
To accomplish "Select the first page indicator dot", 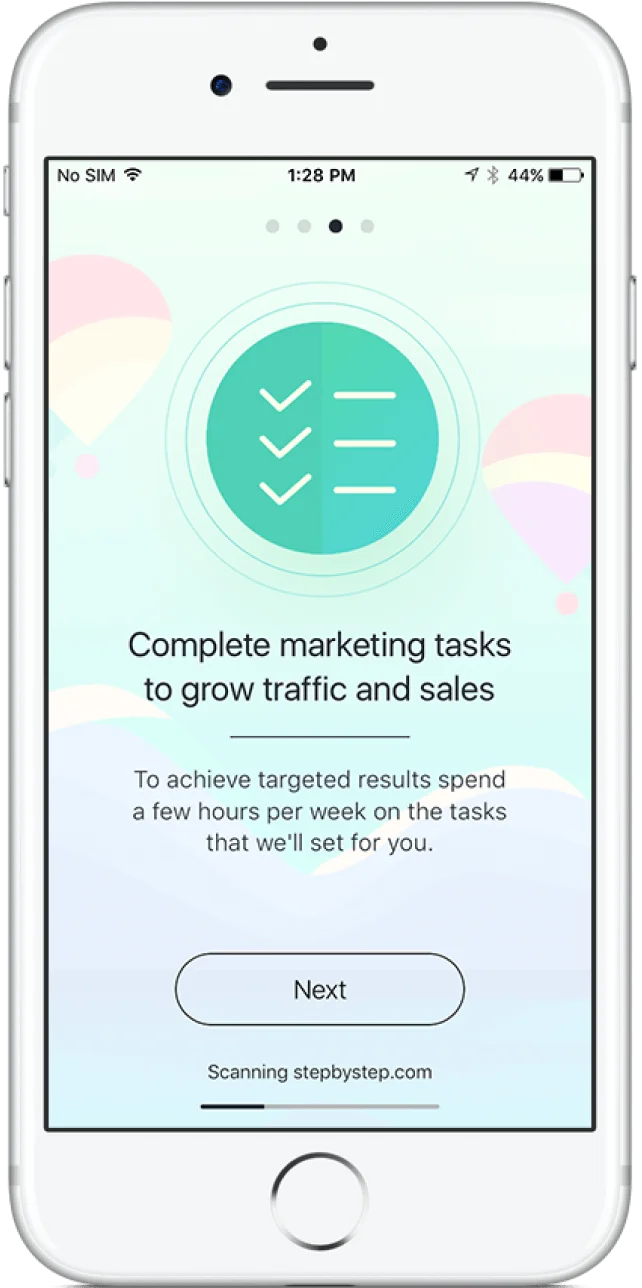I will [x=272, y=227].
